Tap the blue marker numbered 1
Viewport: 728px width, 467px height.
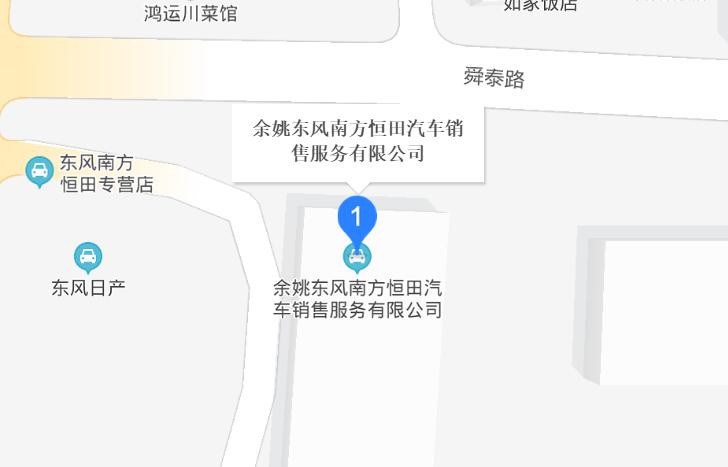[357, 217]
